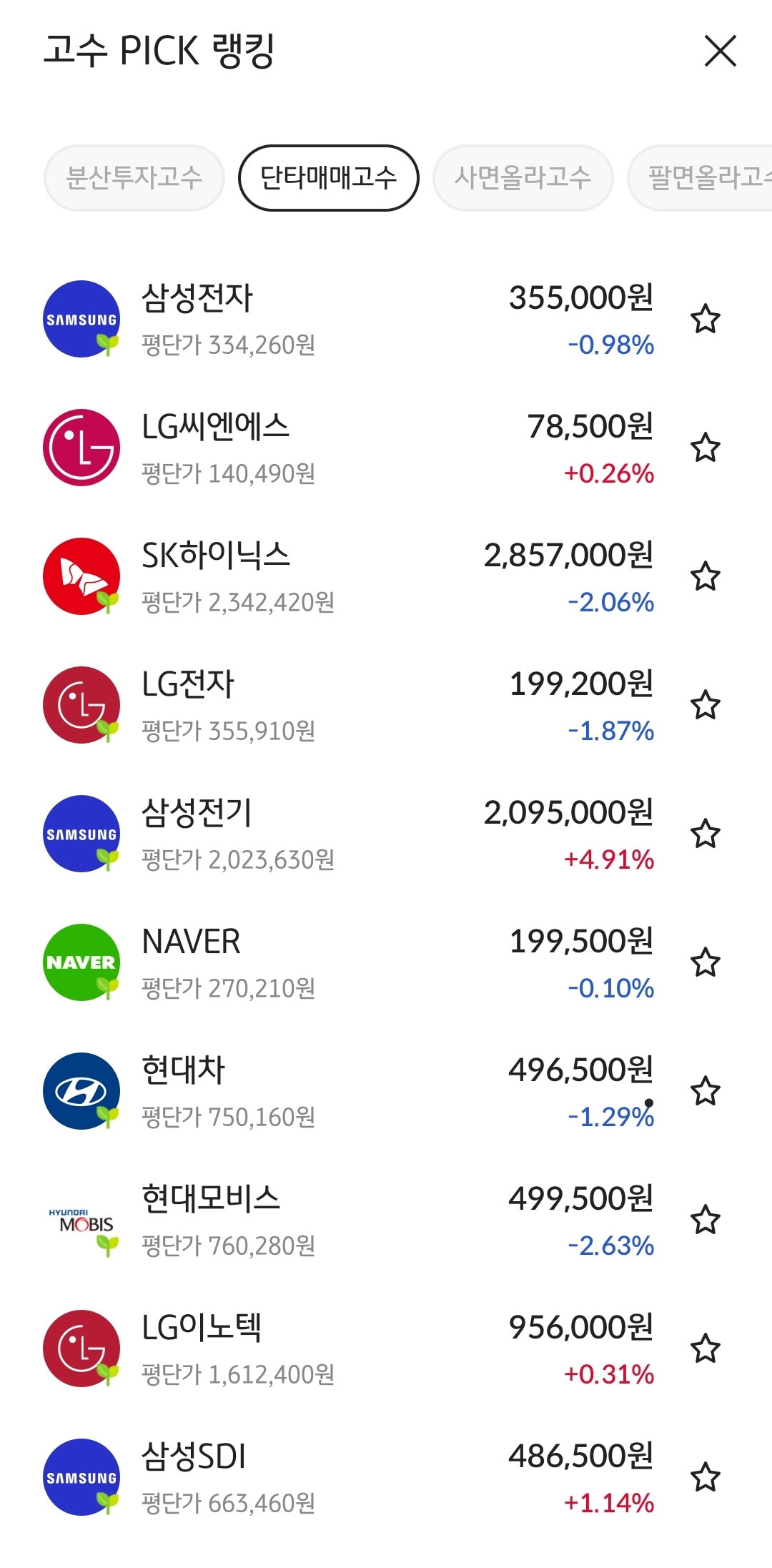Star 삼성전기 as a favorite
The height and width of the screenshot is (1568, 772).
[706, 834]
